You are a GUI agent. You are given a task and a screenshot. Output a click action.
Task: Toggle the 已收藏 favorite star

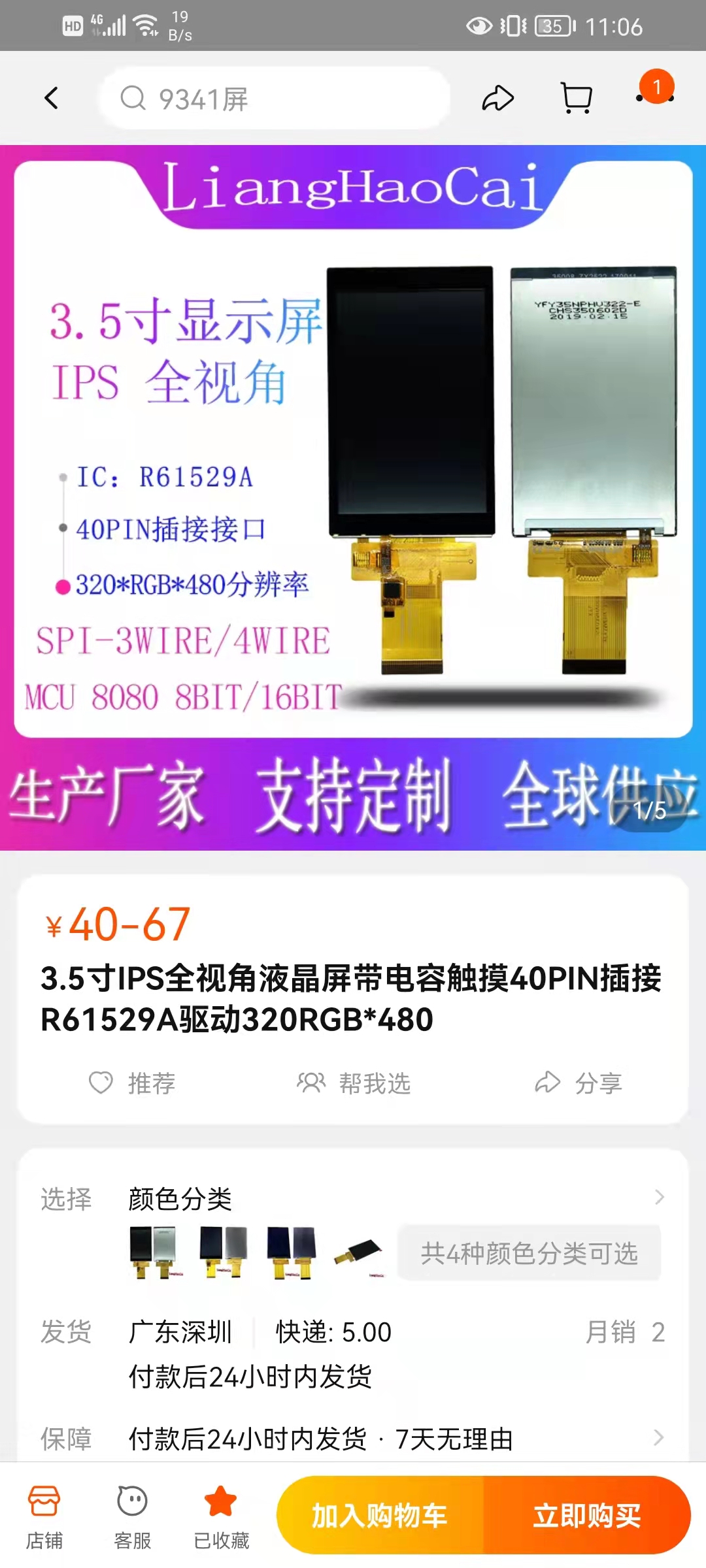point(222,1516)
